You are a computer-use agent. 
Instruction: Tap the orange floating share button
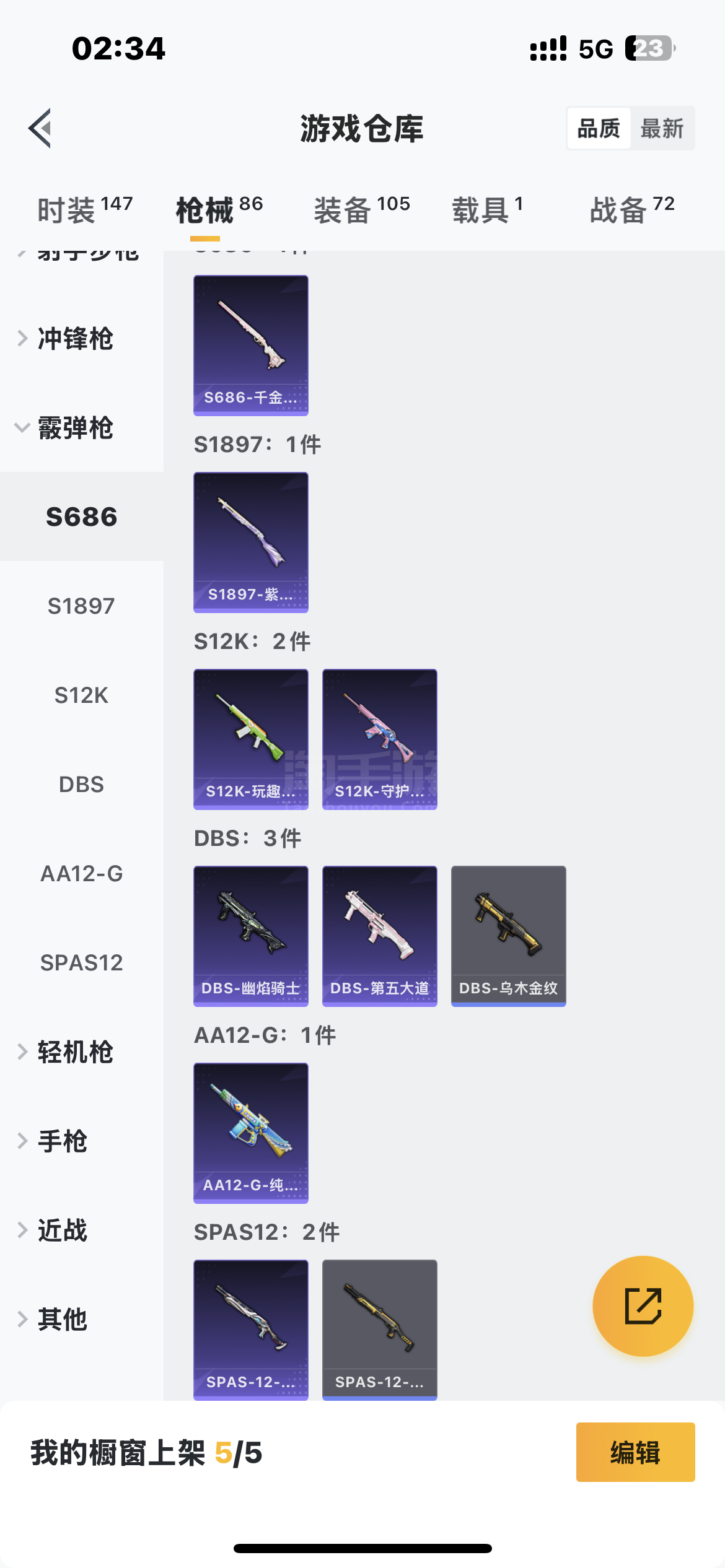tap(643, 1306)
